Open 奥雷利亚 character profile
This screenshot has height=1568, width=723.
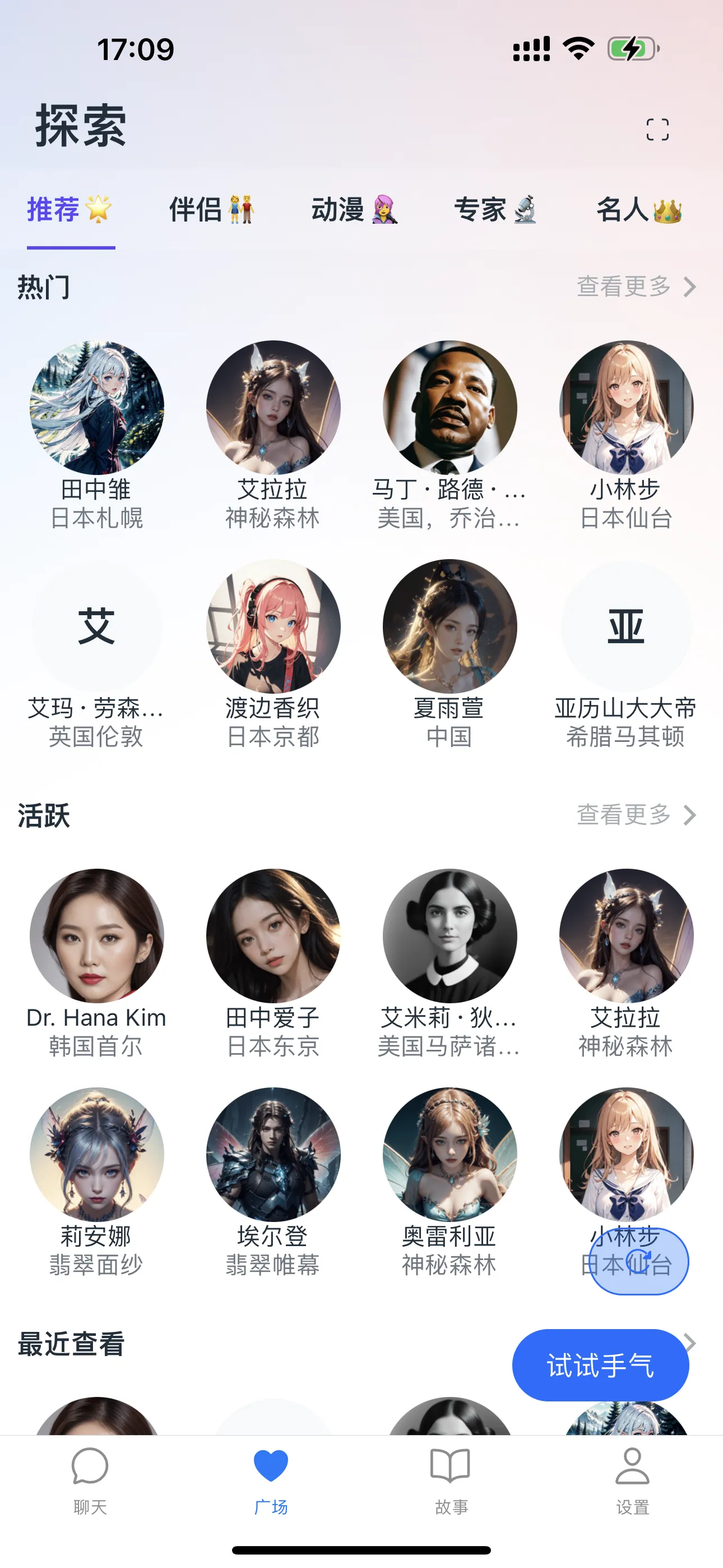point(449,1155)
